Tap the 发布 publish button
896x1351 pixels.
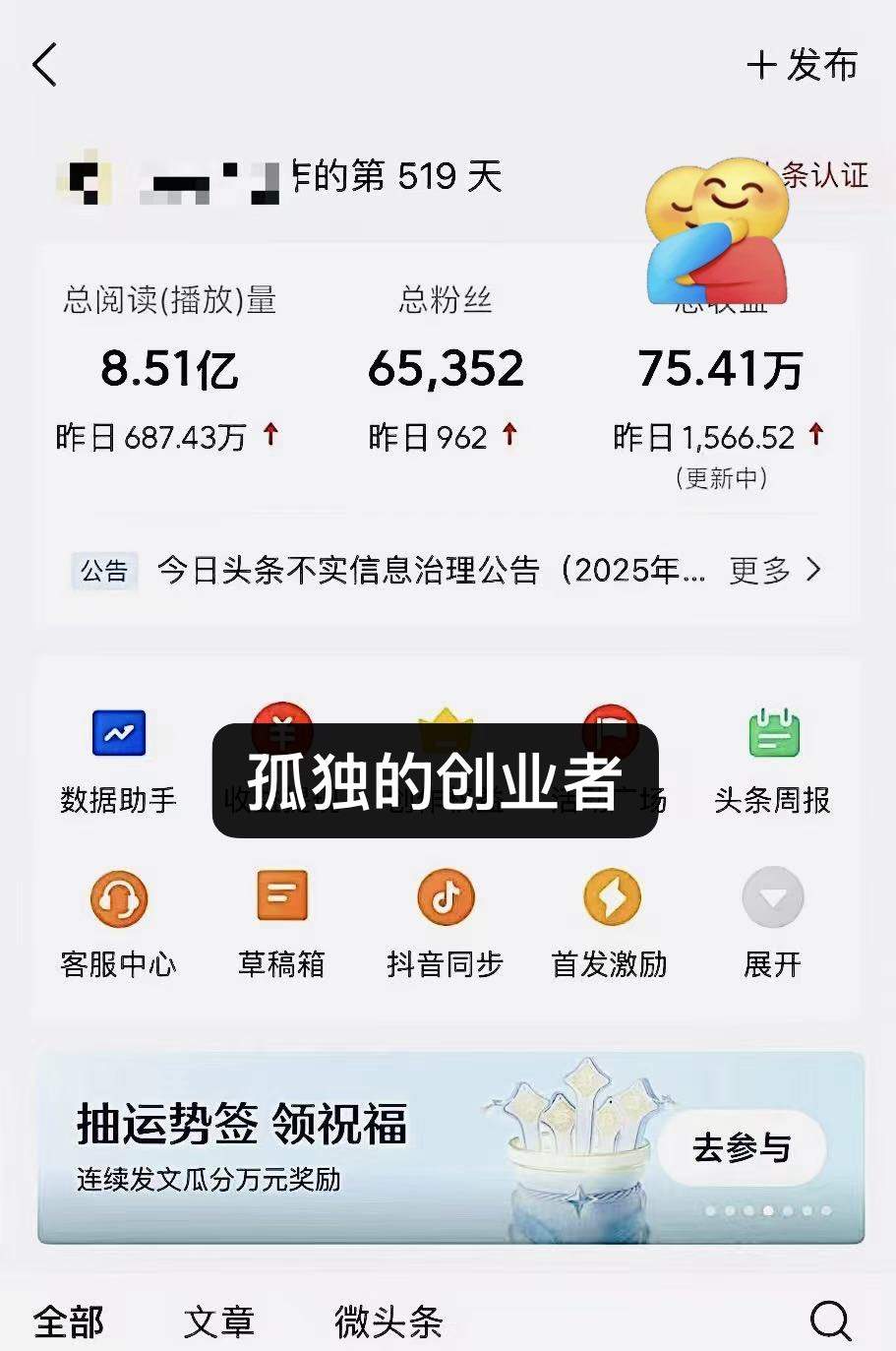[x=802, y=66]
